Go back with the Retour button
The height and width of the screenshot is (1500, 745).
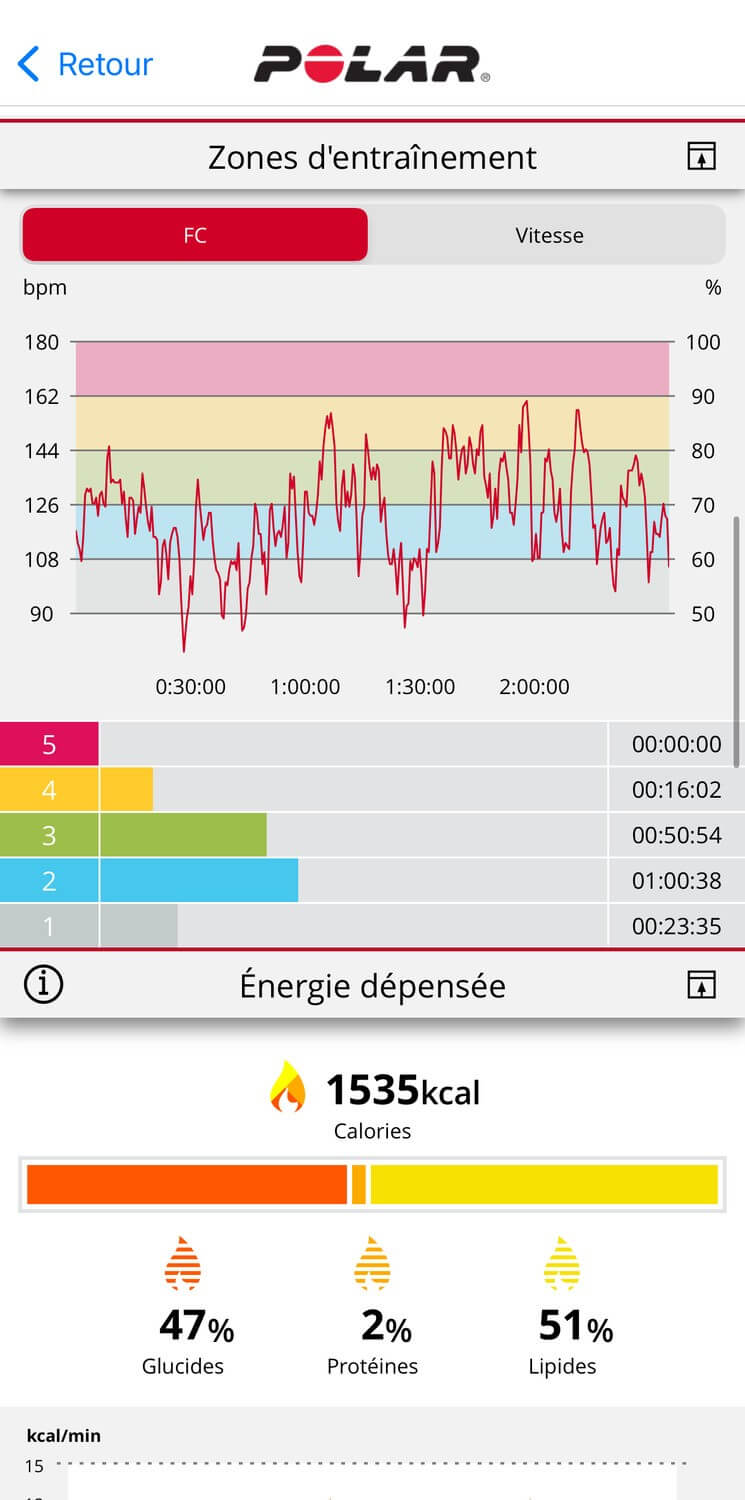coord(85,64)
